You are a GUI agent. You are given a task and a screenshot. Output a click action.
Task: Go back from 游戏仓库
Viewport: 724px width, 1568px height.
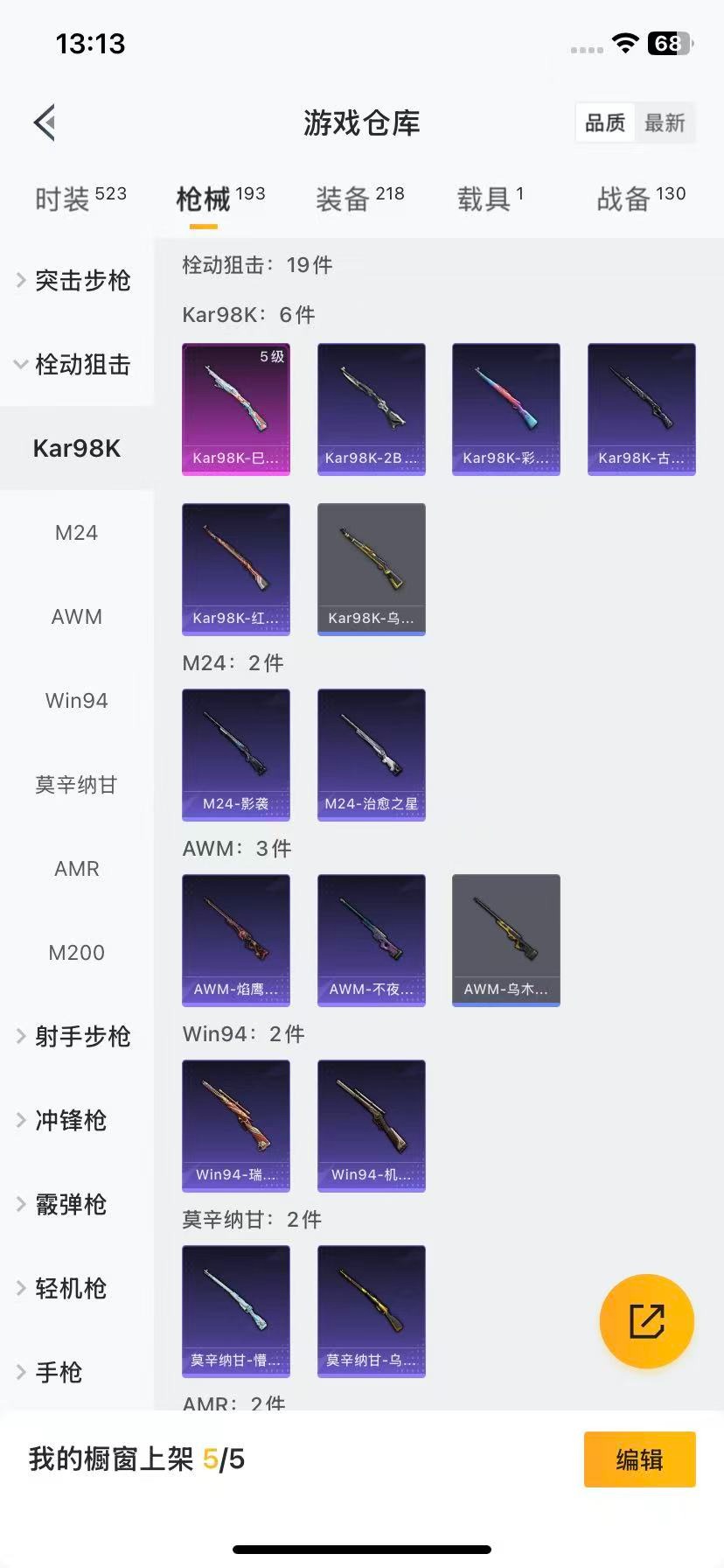45,122
